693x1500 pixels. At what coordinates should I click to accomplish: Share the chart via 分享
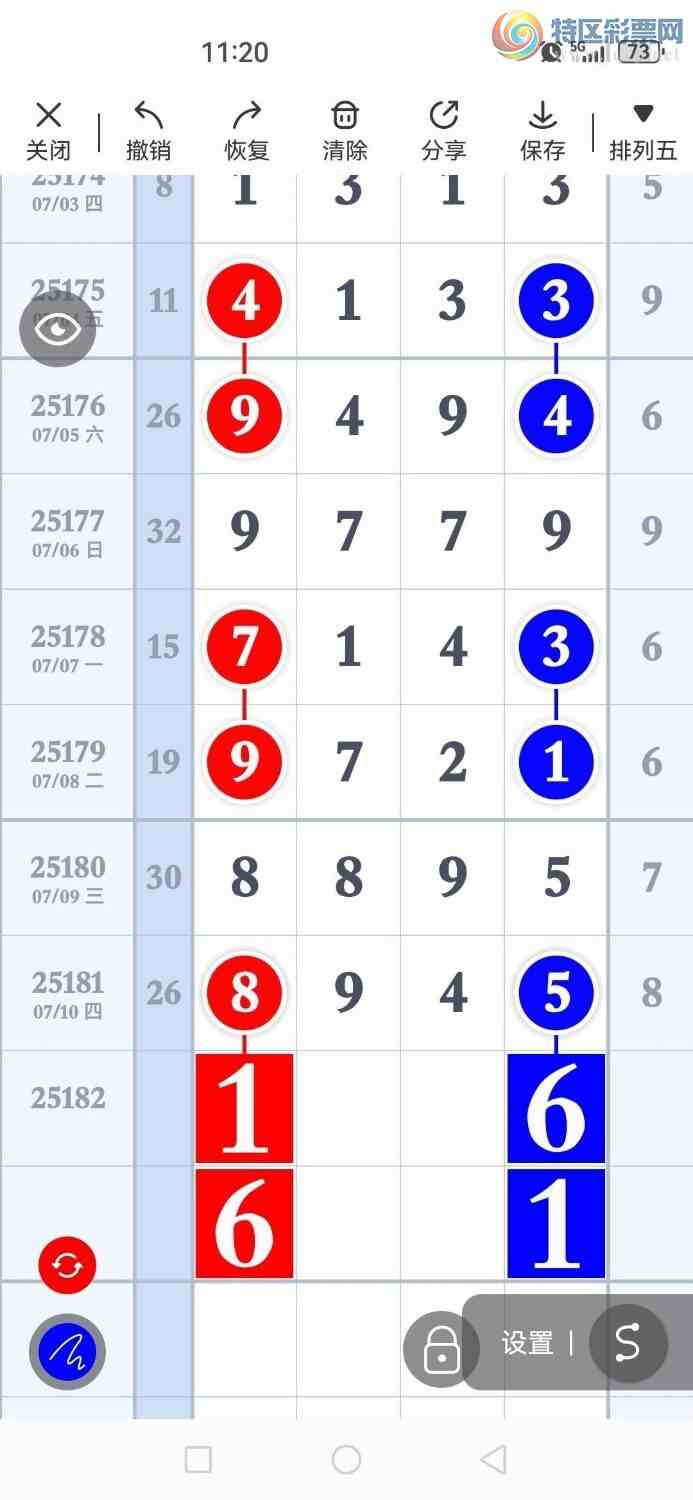click(444, 132)
